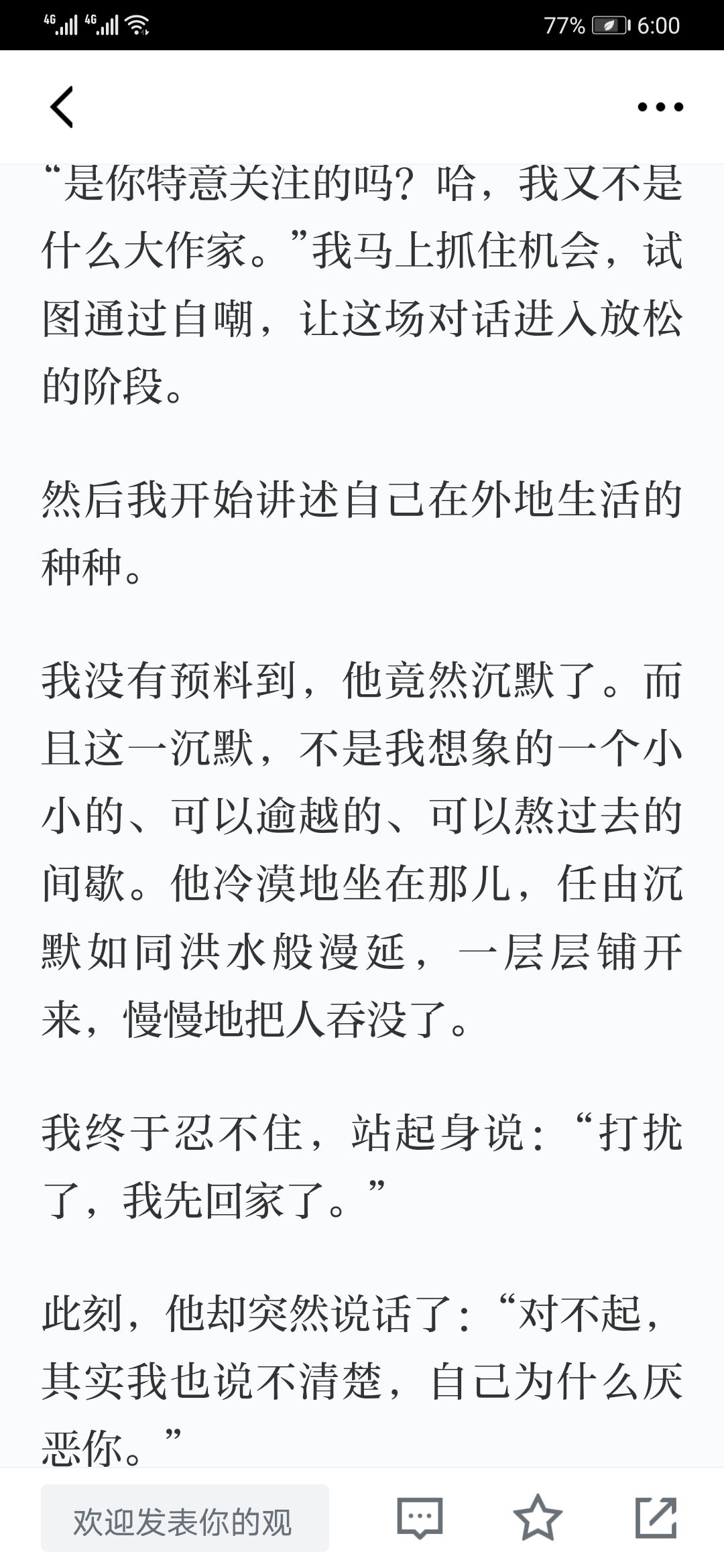This screenshot has height=1568, width=724.
Task: Open the comments bubble icon
Action: 420,1518
